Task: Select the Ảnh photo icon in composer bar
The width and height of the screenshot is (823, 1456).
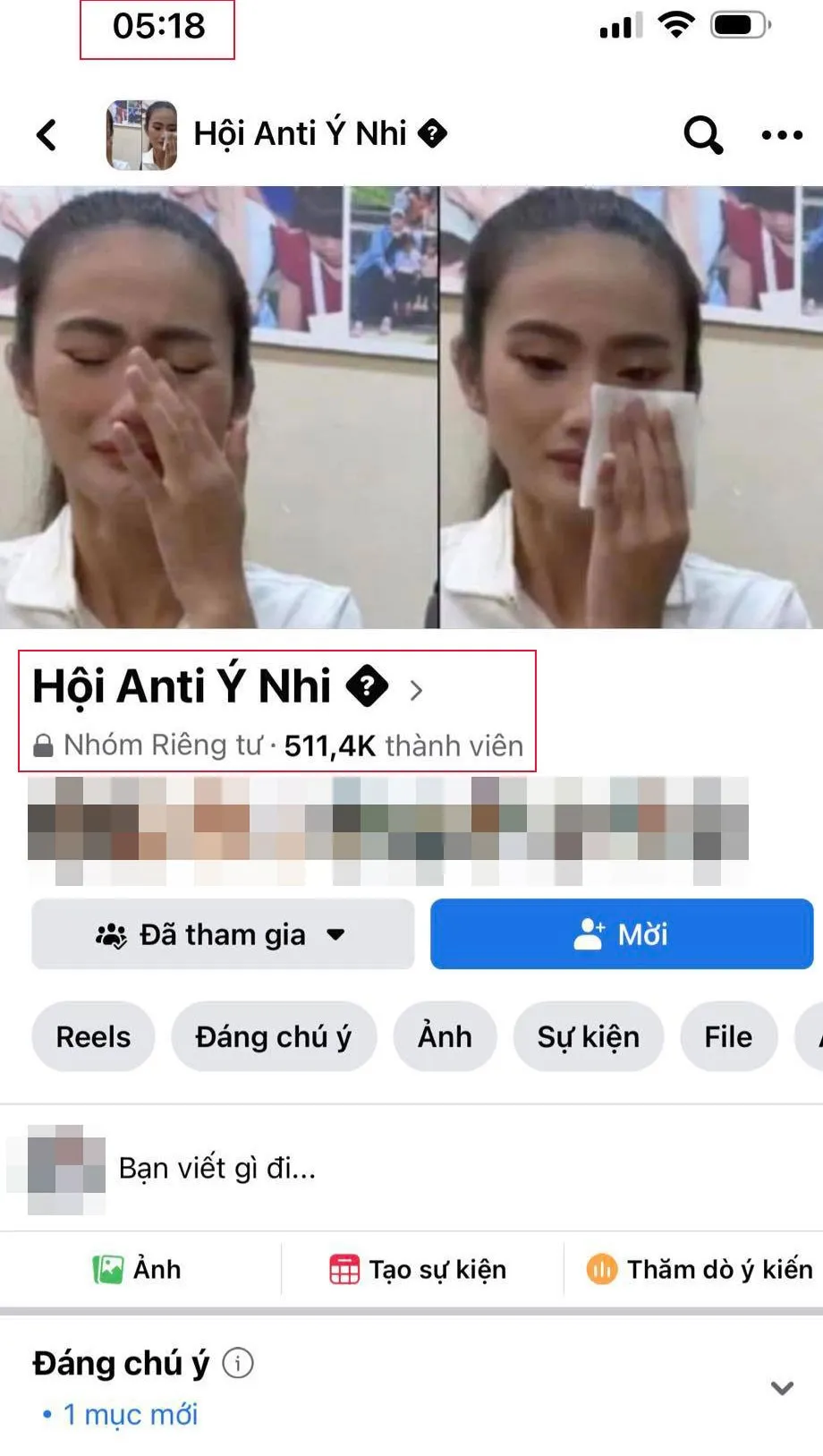Action: (x=108, y=1268)
